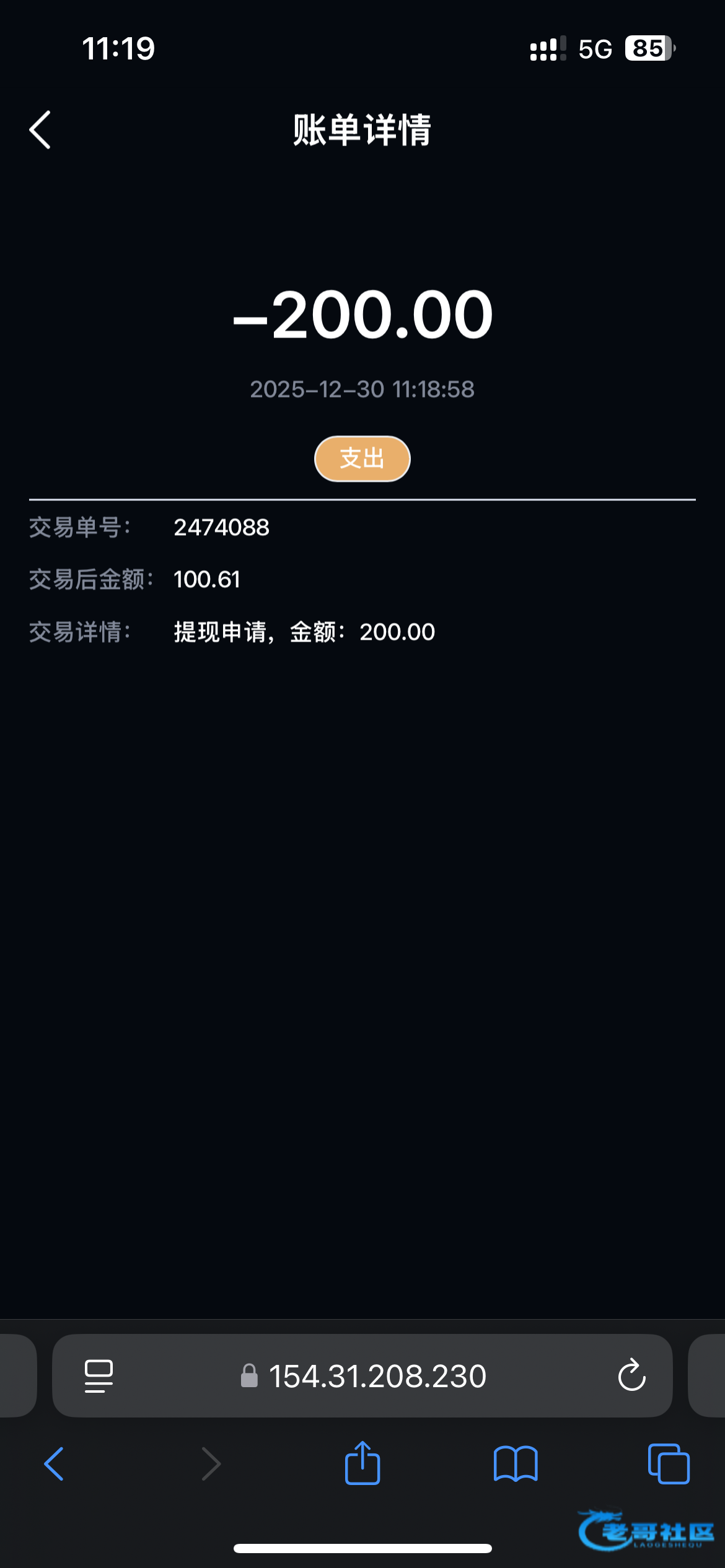Viewport: 725px width, 1568px height.
Task: Open Safari bookmarks
Action: coord(516,1464)
